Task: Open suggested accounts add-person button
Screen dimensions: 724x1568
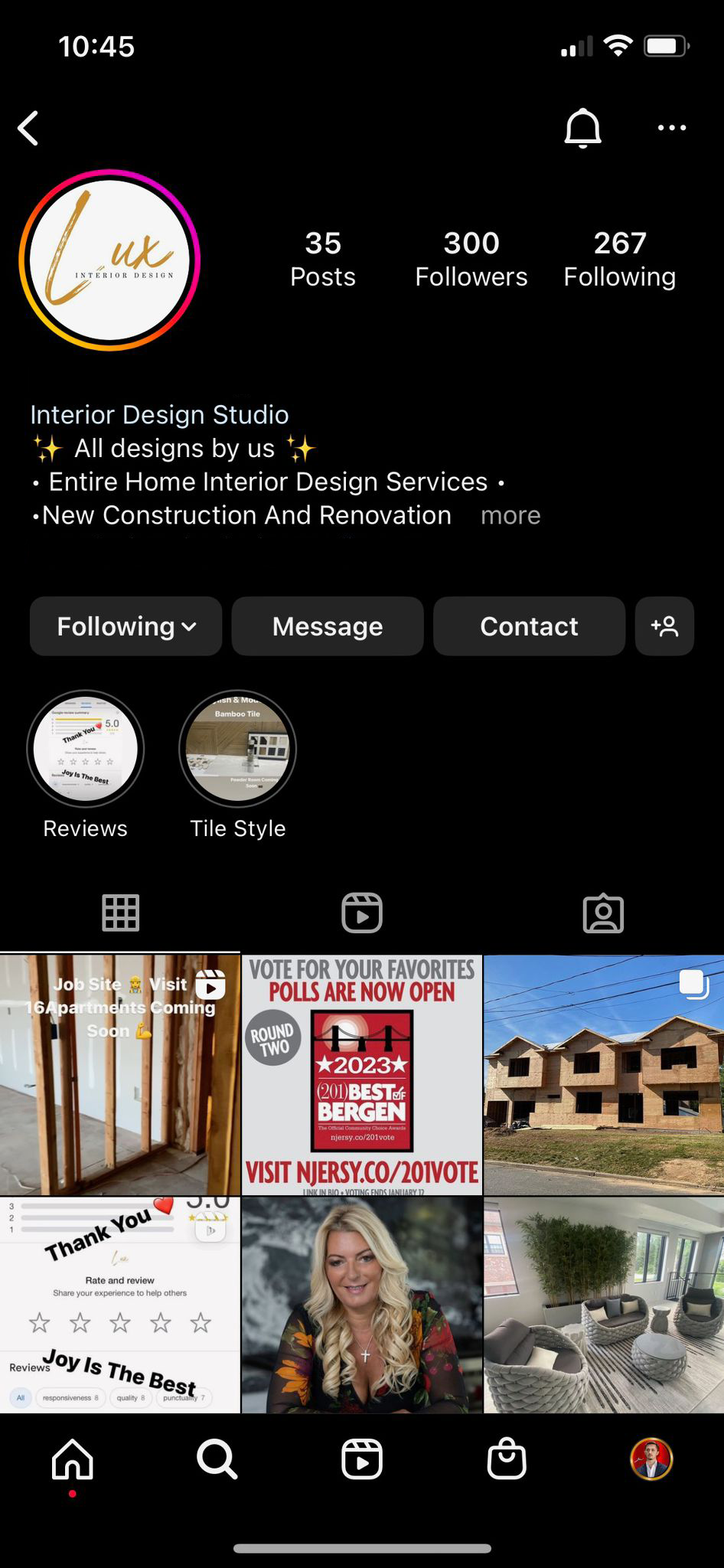Action: pos(664,626)
